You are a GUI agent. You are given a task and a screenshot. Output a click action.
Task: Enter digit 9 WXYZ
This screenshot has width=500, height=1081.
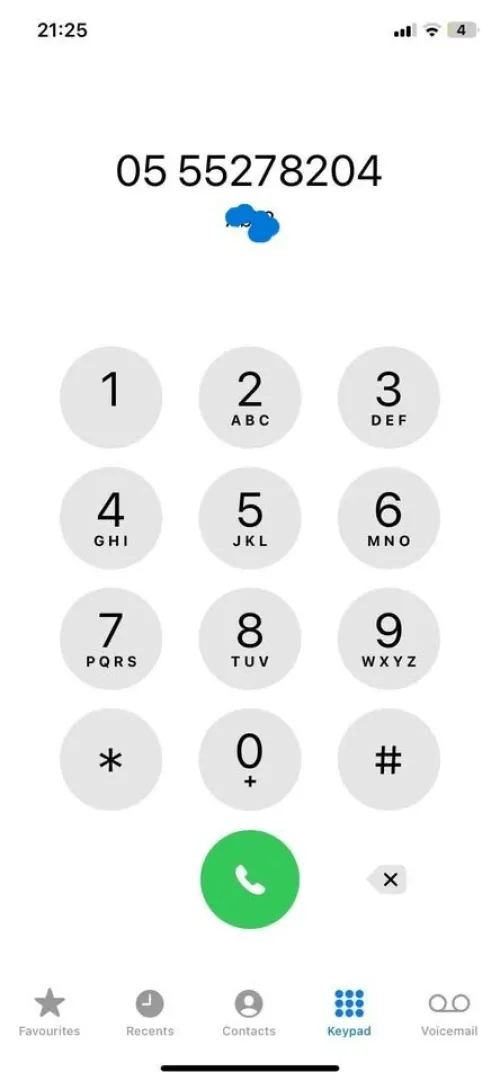388,639
